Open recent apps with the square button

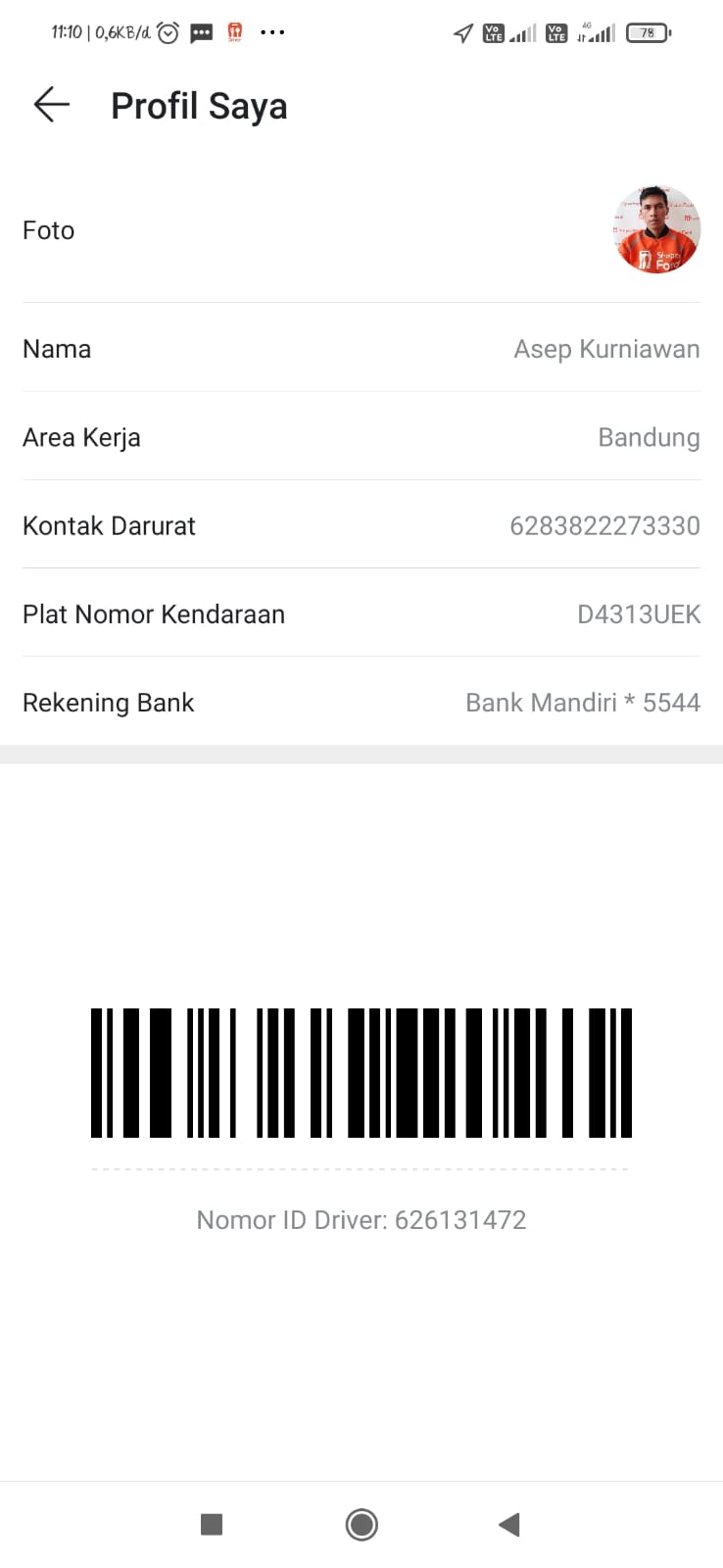[212, 1524]
